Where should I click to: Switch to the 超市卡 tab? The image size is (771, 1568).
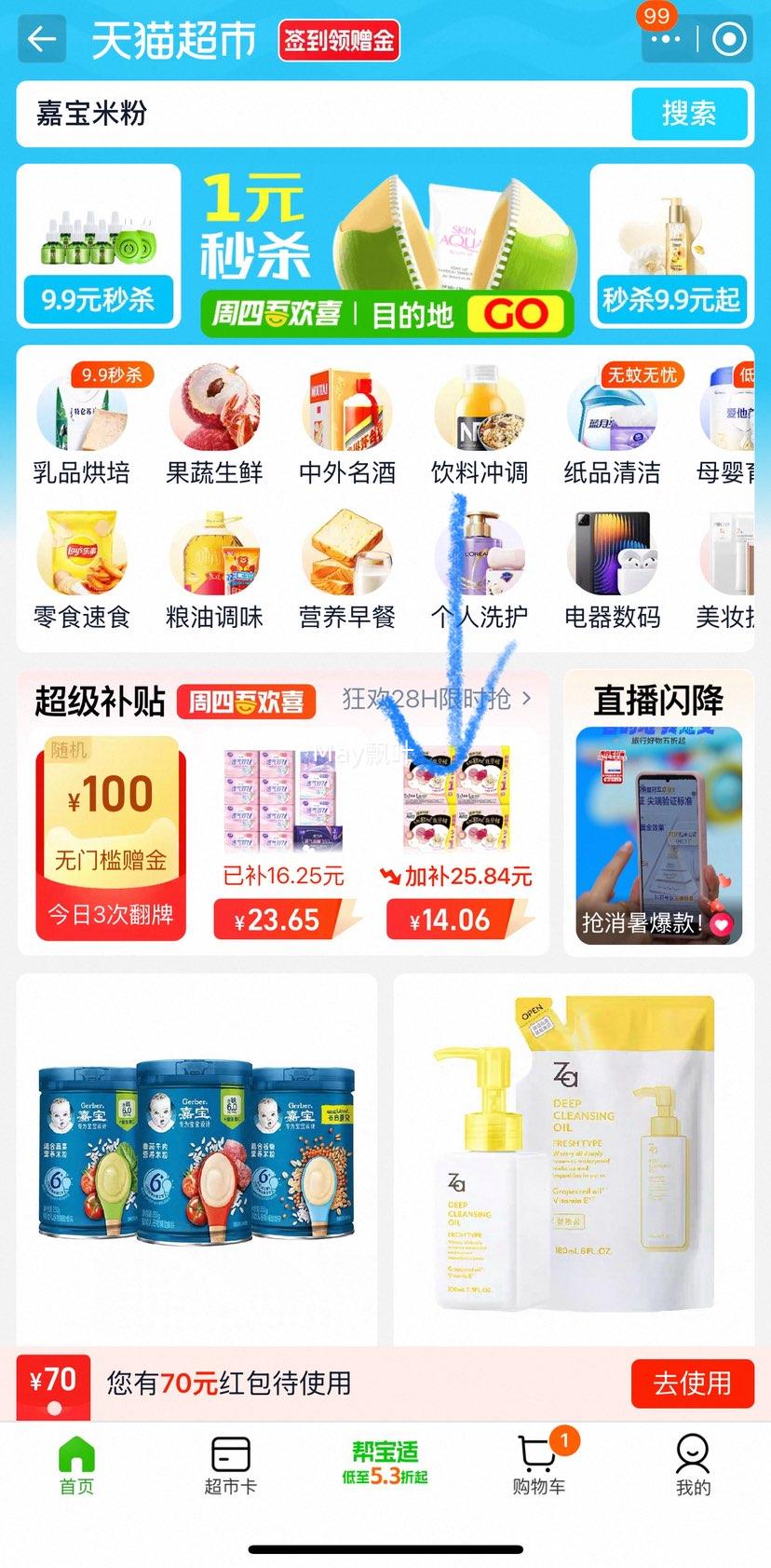230,1465
